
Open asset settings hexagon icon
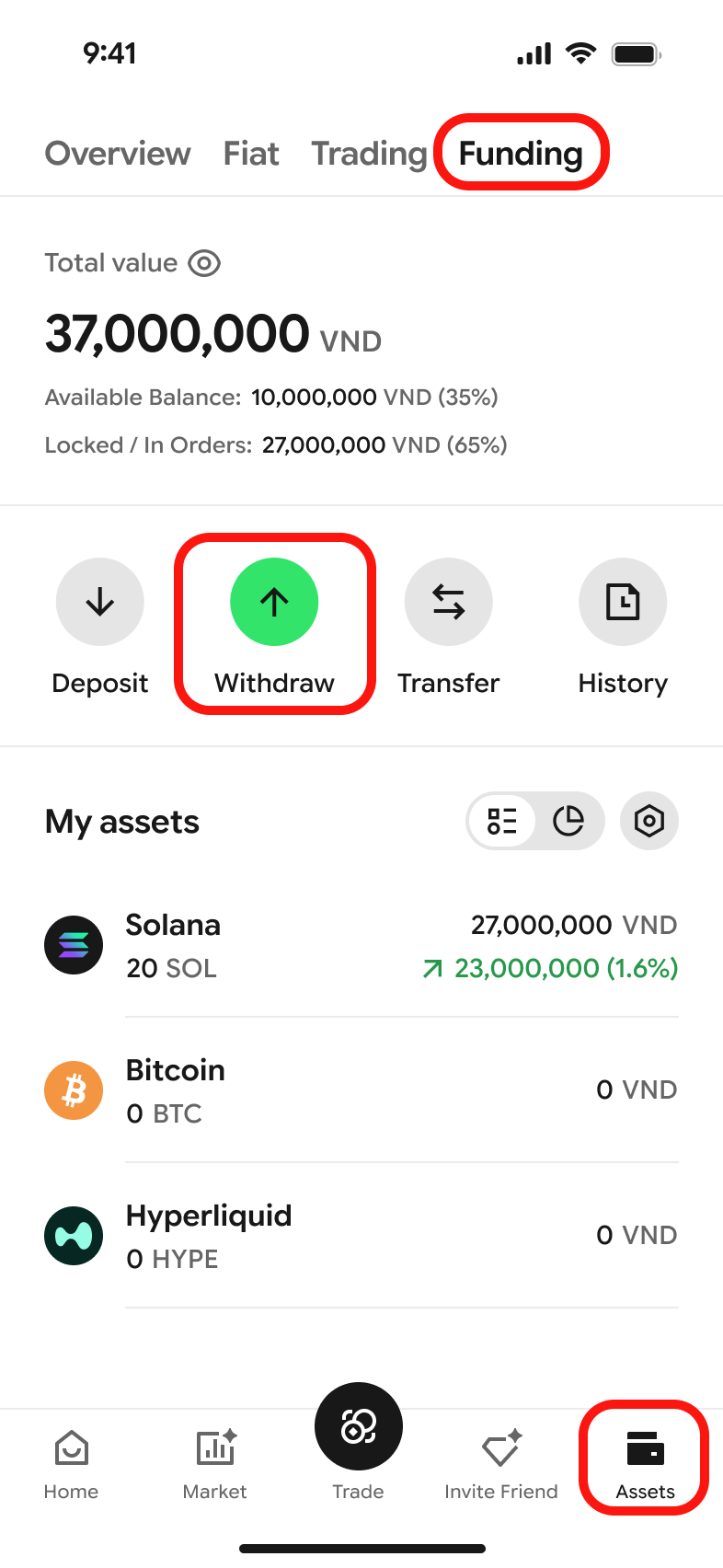tap(649, 821)
